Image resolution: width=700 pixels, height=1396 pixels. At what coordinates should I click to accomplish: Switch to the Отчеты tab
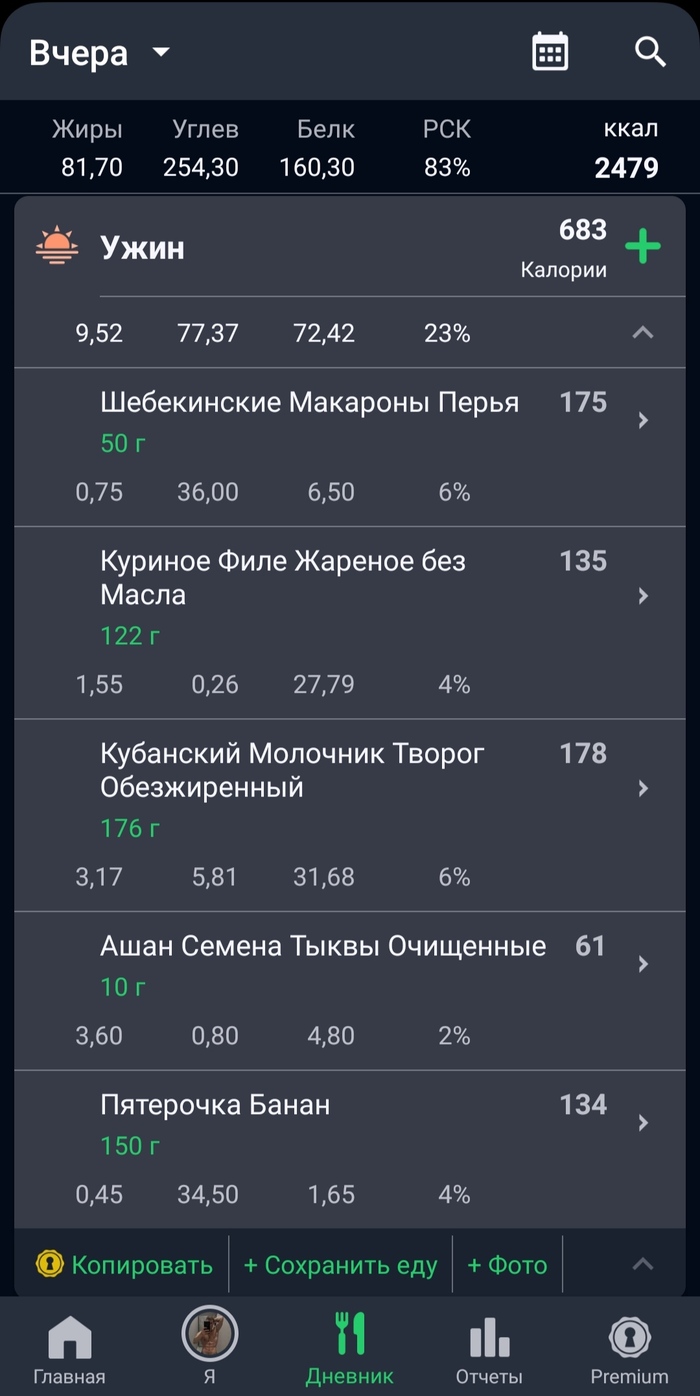489,1348
